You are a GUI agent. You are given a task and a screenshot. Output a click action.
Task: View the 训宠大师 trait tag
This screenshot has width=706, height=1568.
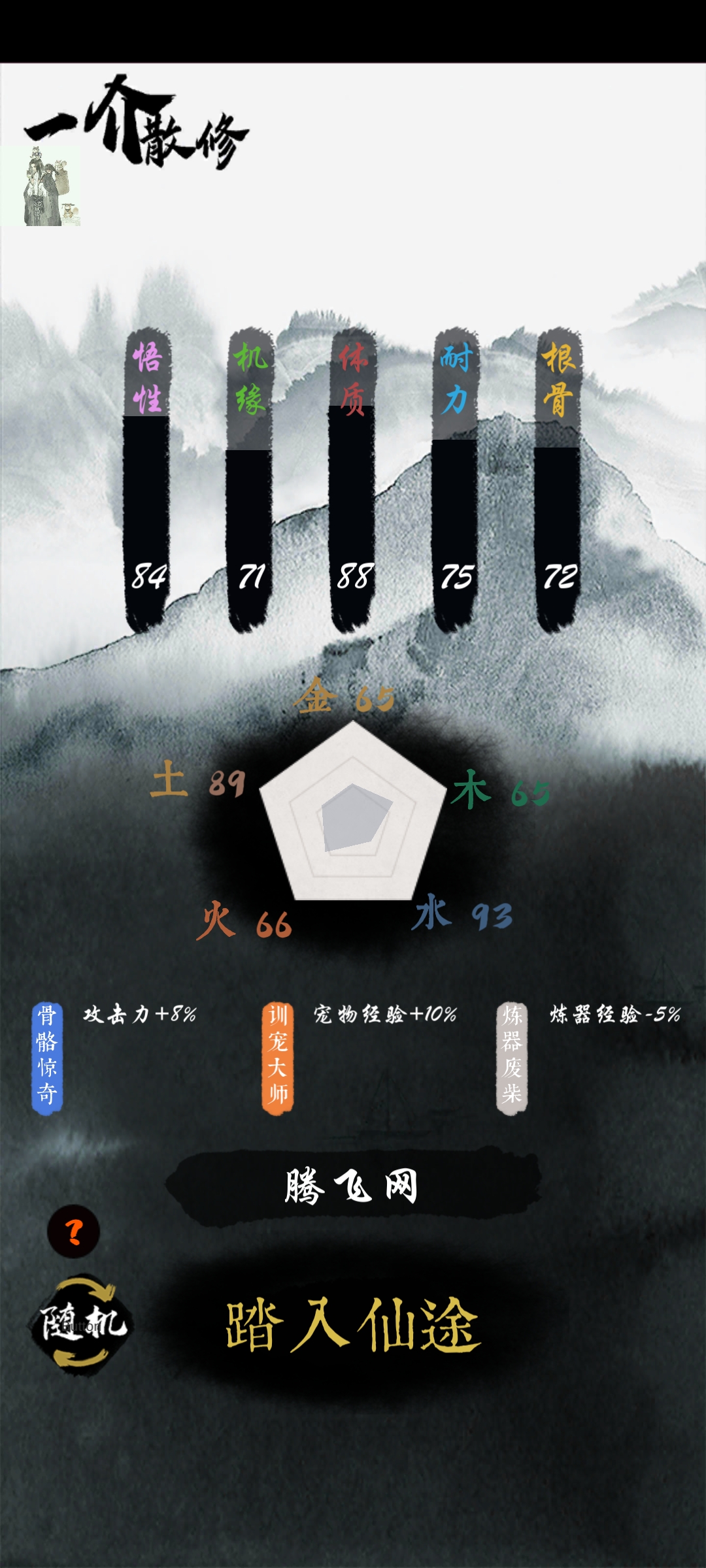(278, 1057)
